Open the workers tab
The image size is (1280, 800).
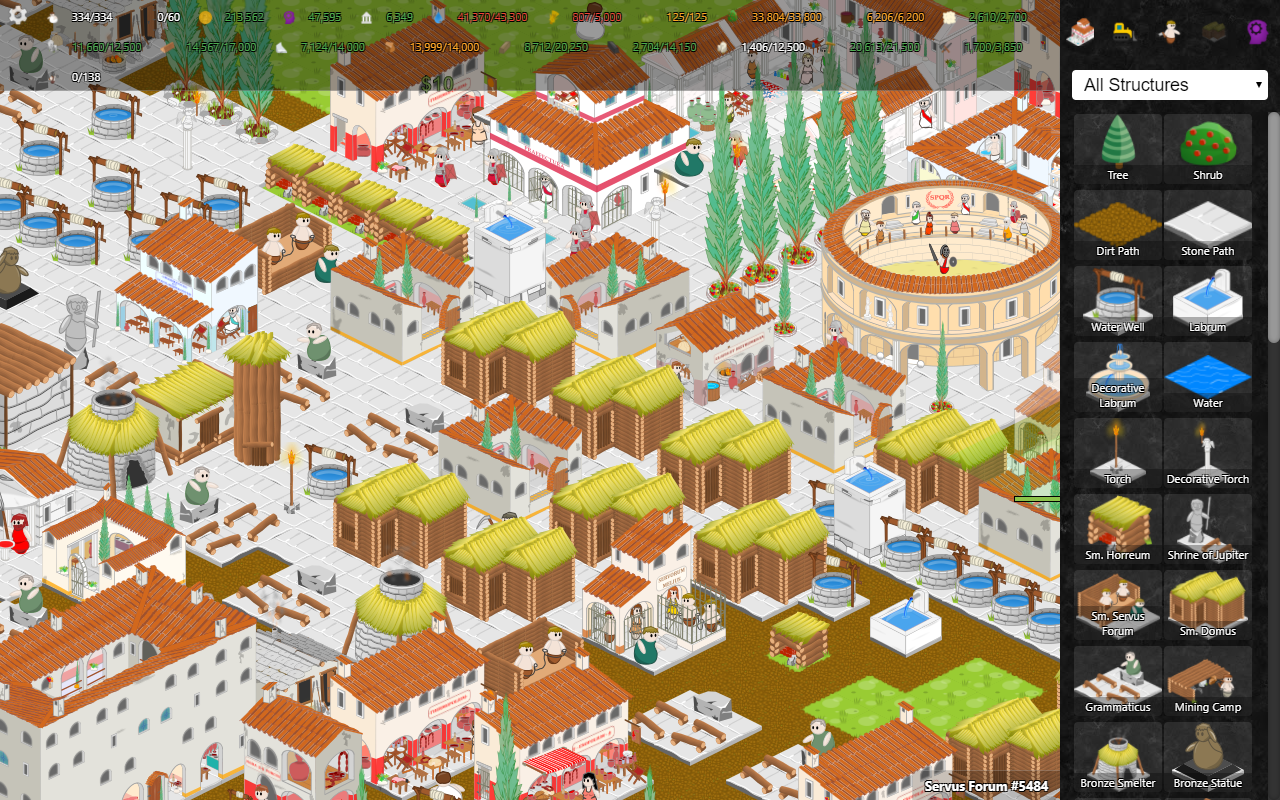pos(1167,32)
